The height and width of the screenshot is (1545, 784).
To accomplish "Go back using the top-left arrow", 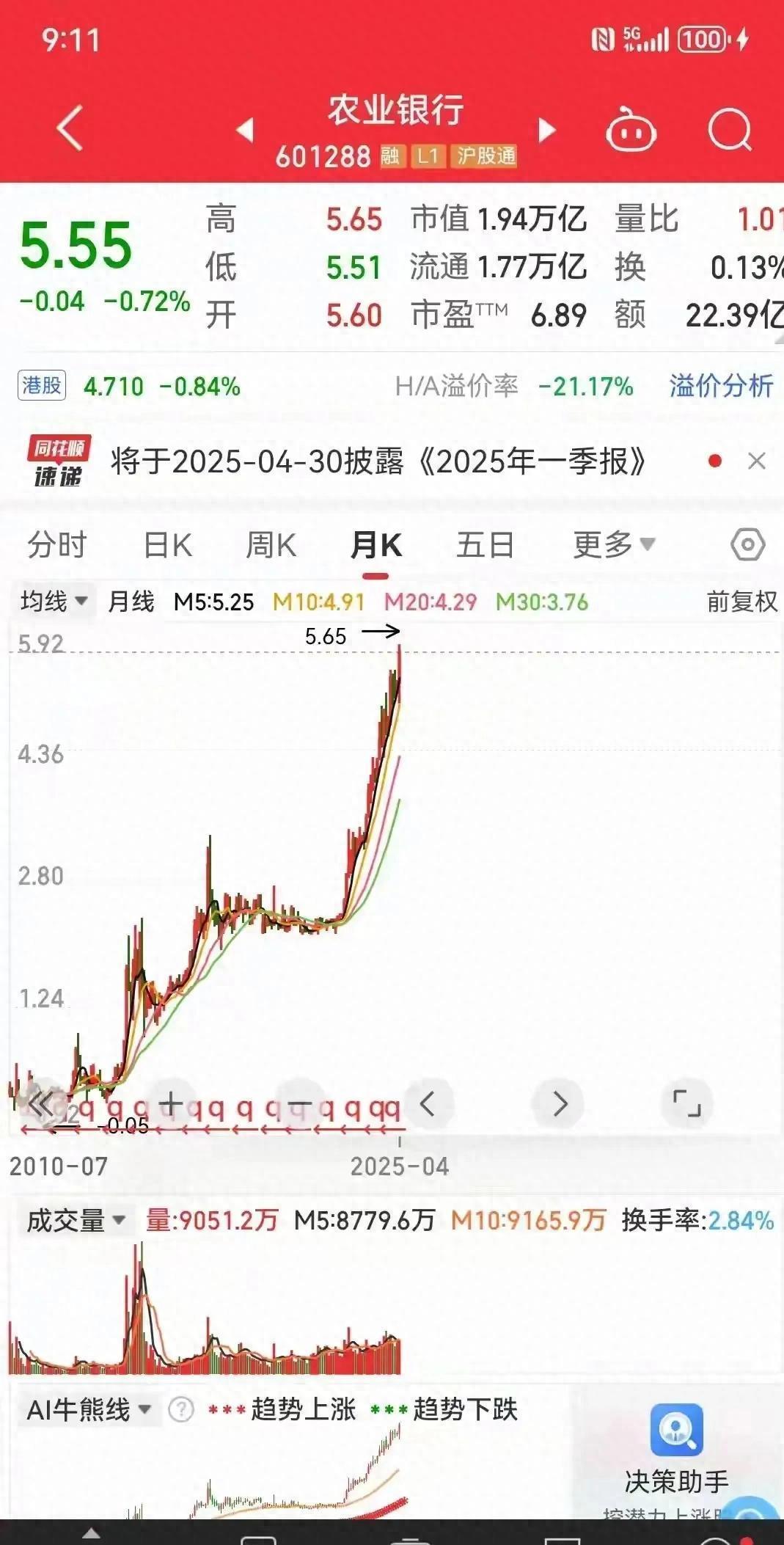I will pos(70,128).
